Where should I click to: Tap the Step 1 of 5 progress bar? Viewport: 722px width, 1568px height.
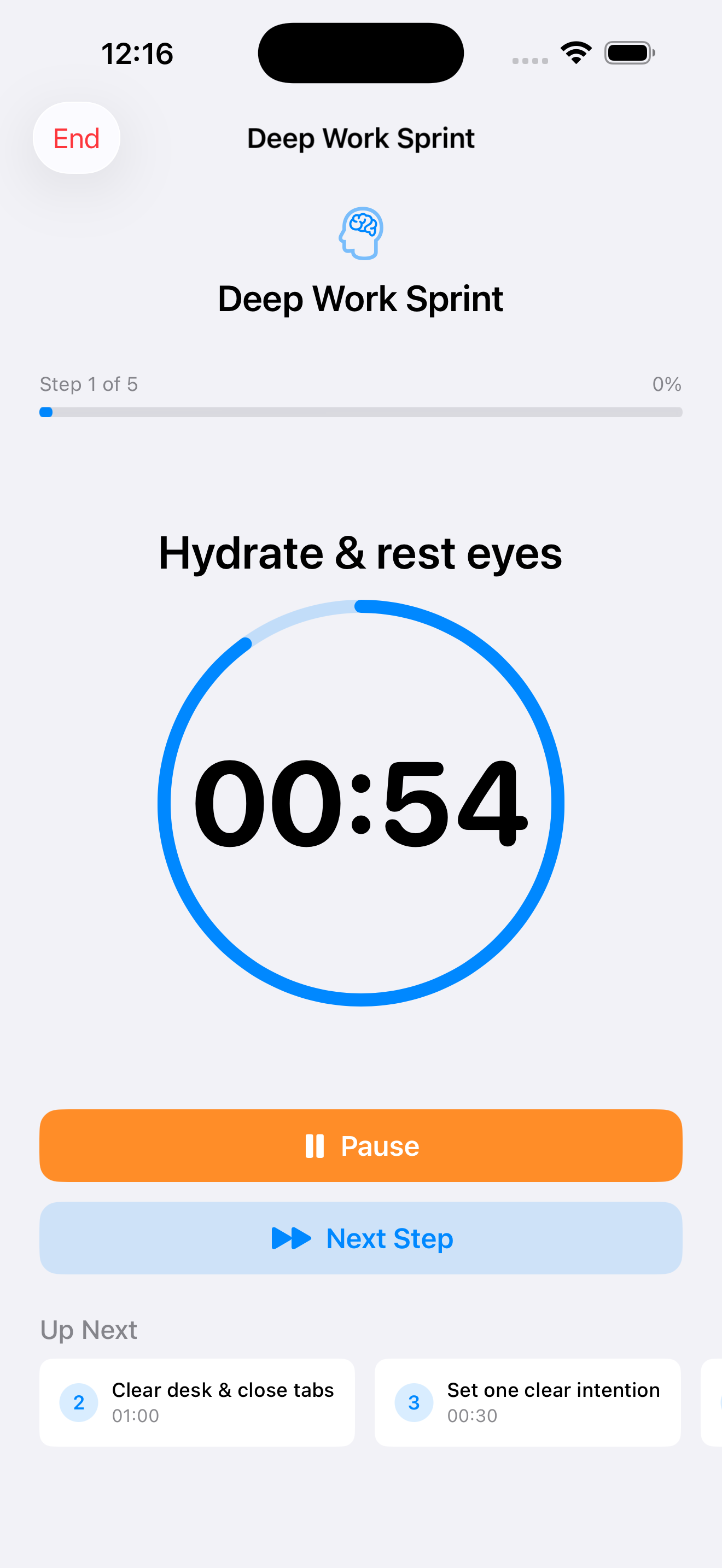361,412
